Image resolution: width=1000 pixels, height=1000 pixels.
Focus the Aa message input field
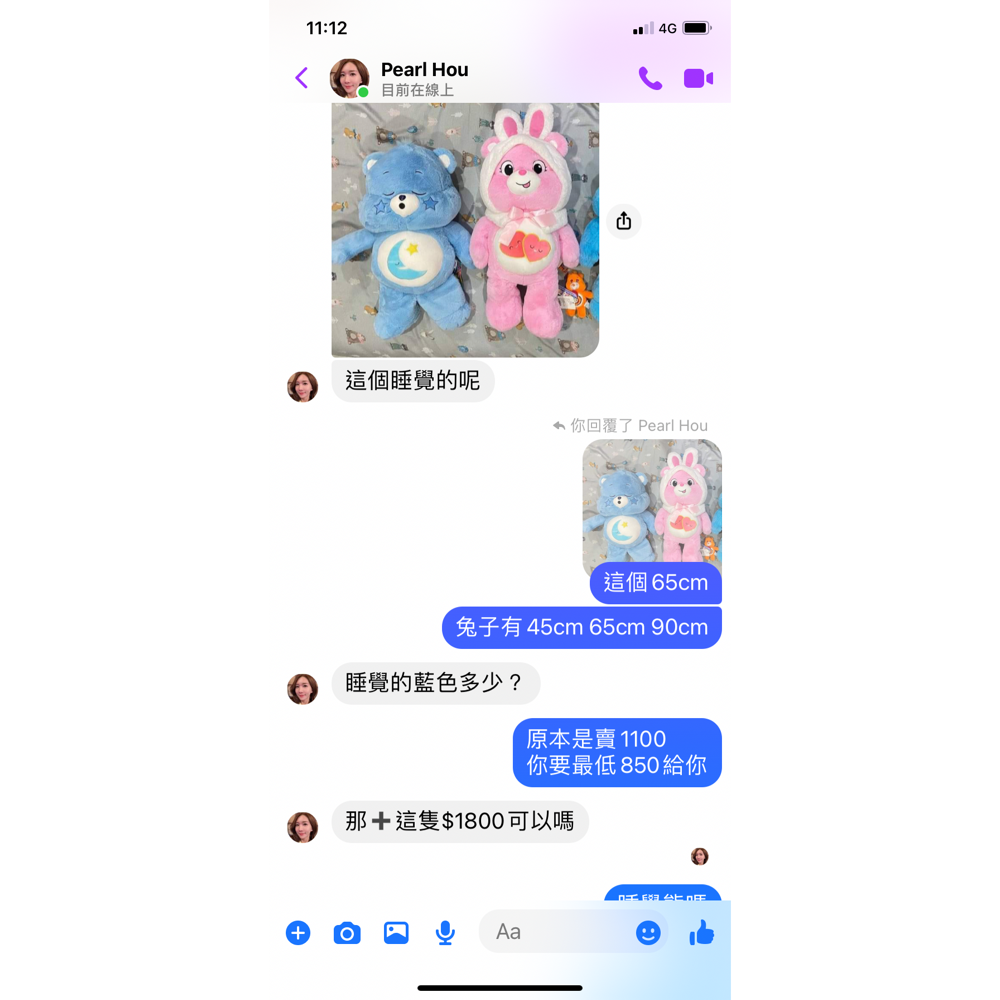coord(555,932)
